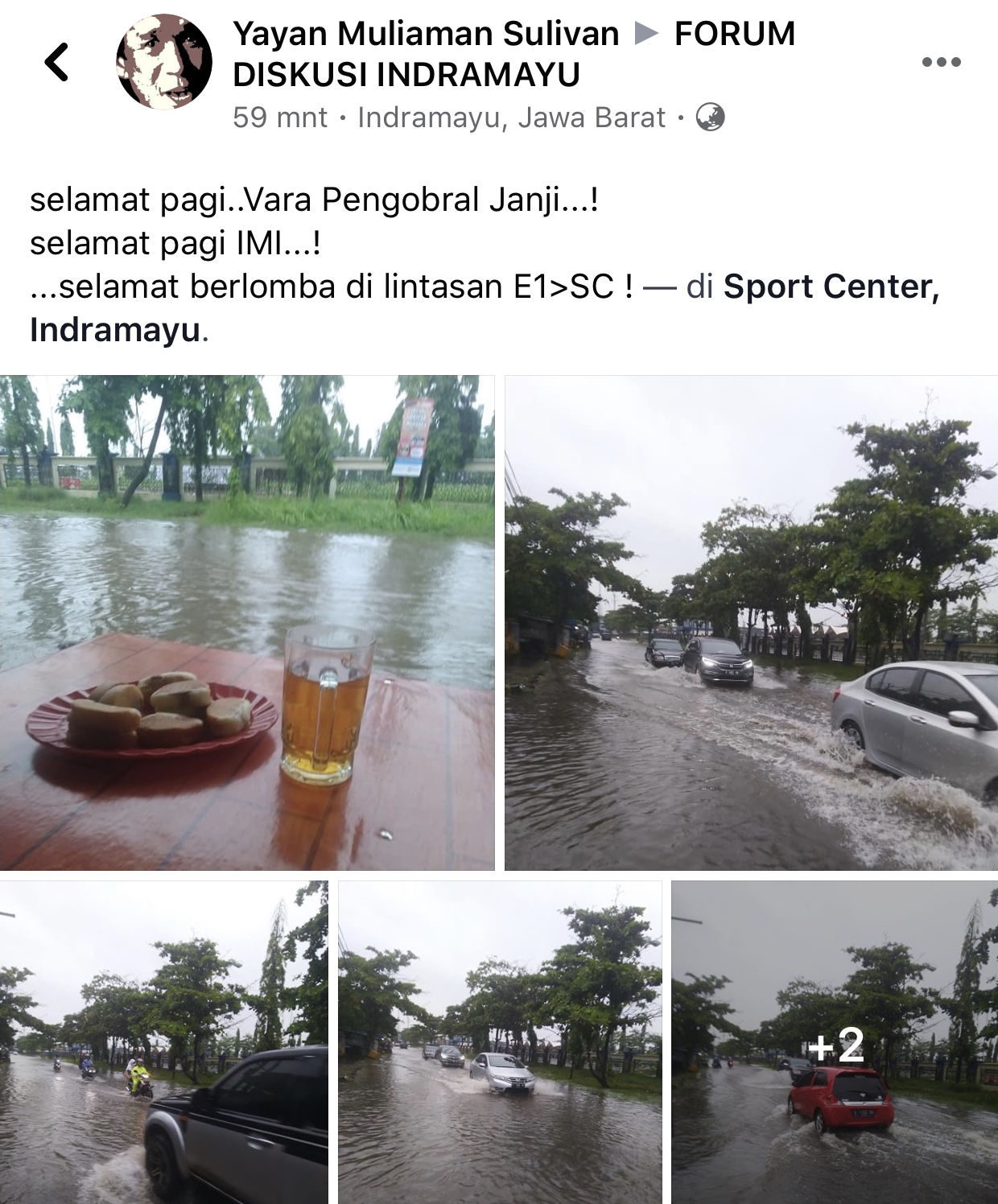View the photo of tea and snacks
This screenshot has width=998, height=1204.
247,622
